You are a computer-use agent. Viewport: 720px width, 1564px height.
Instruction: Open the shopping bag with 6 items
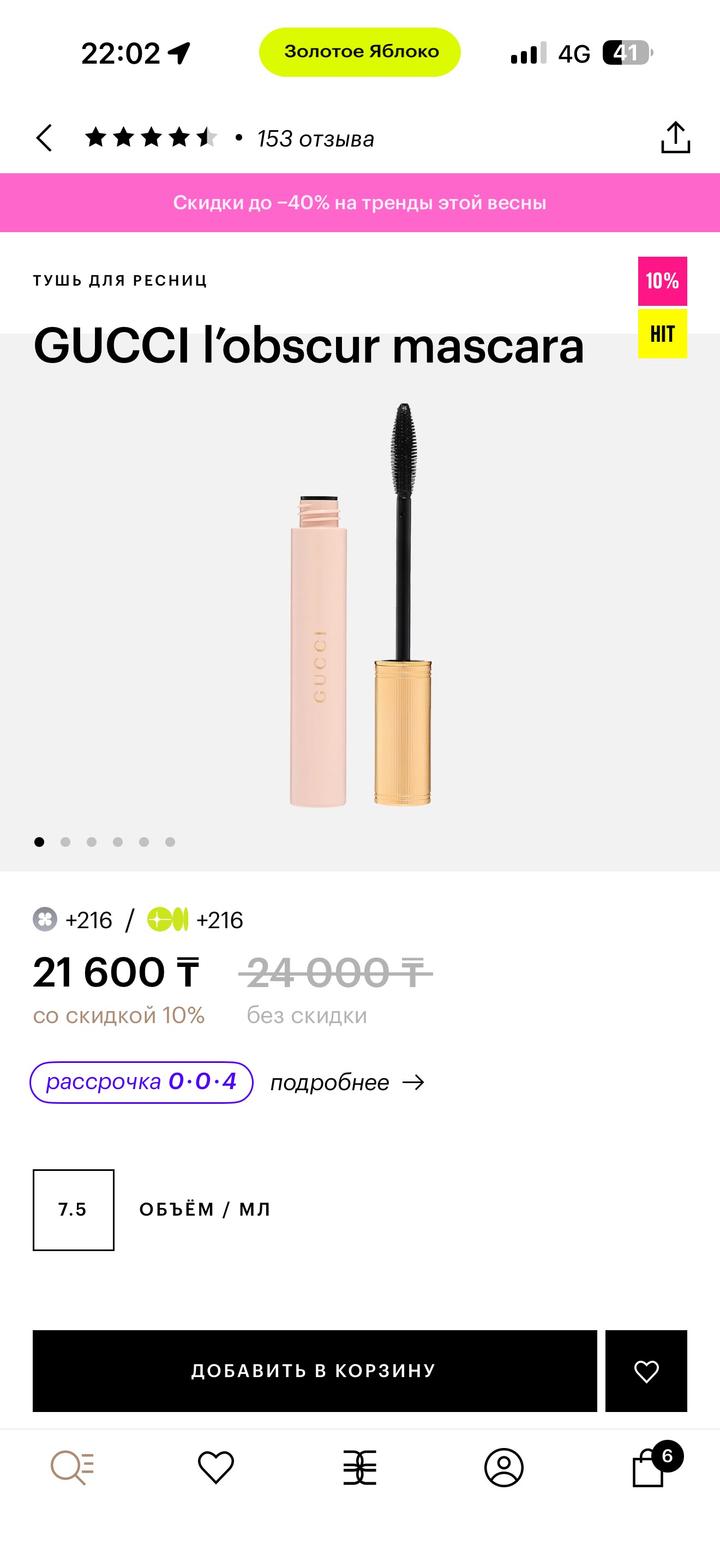tap(650, 1467)
